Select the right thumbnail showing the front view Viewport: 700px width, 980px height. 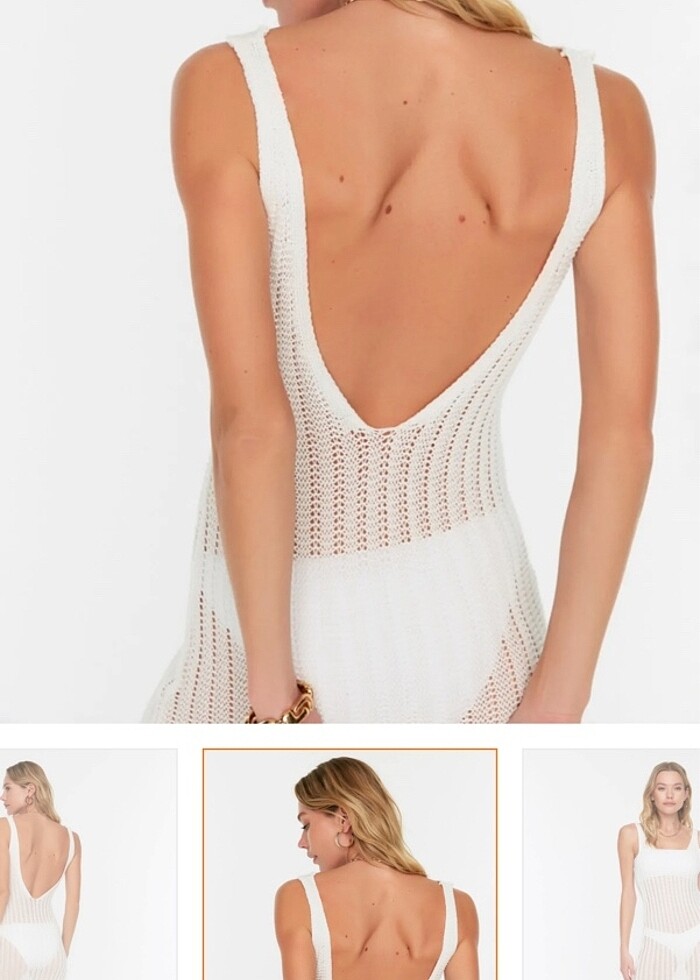[x=612, y=865]
